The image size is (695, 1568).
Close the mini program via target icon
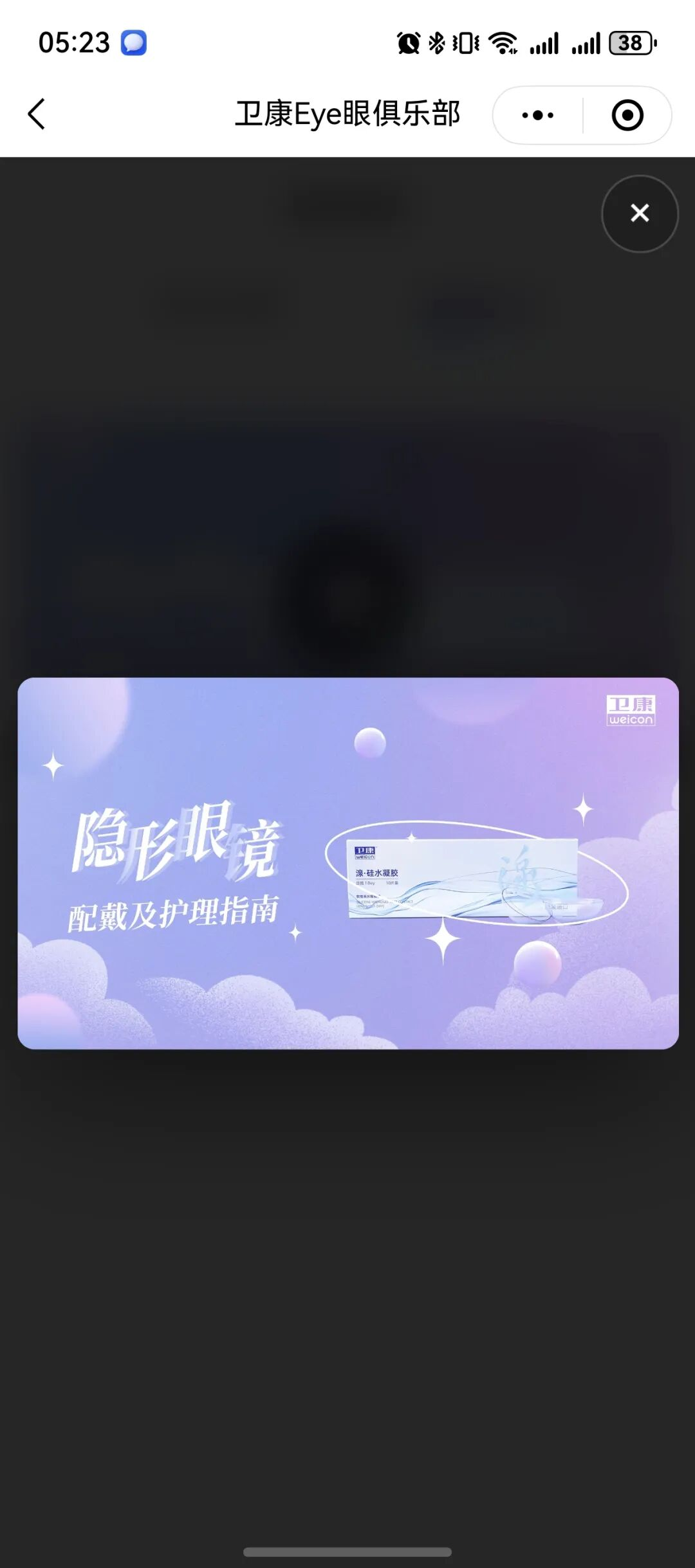coord(627,116)
